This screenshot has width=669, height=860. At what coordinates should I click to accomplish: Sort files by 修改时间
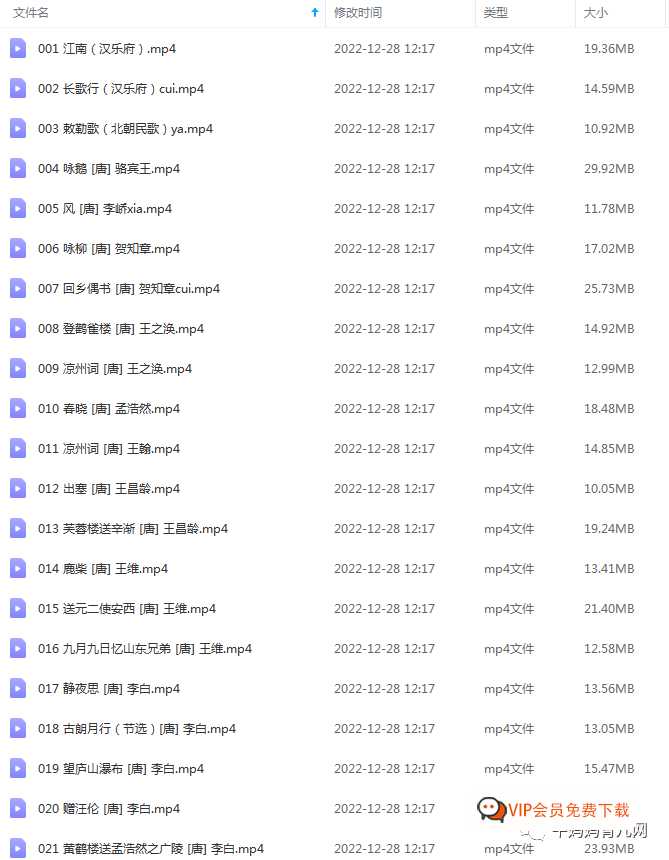click(x=358, y=13)
